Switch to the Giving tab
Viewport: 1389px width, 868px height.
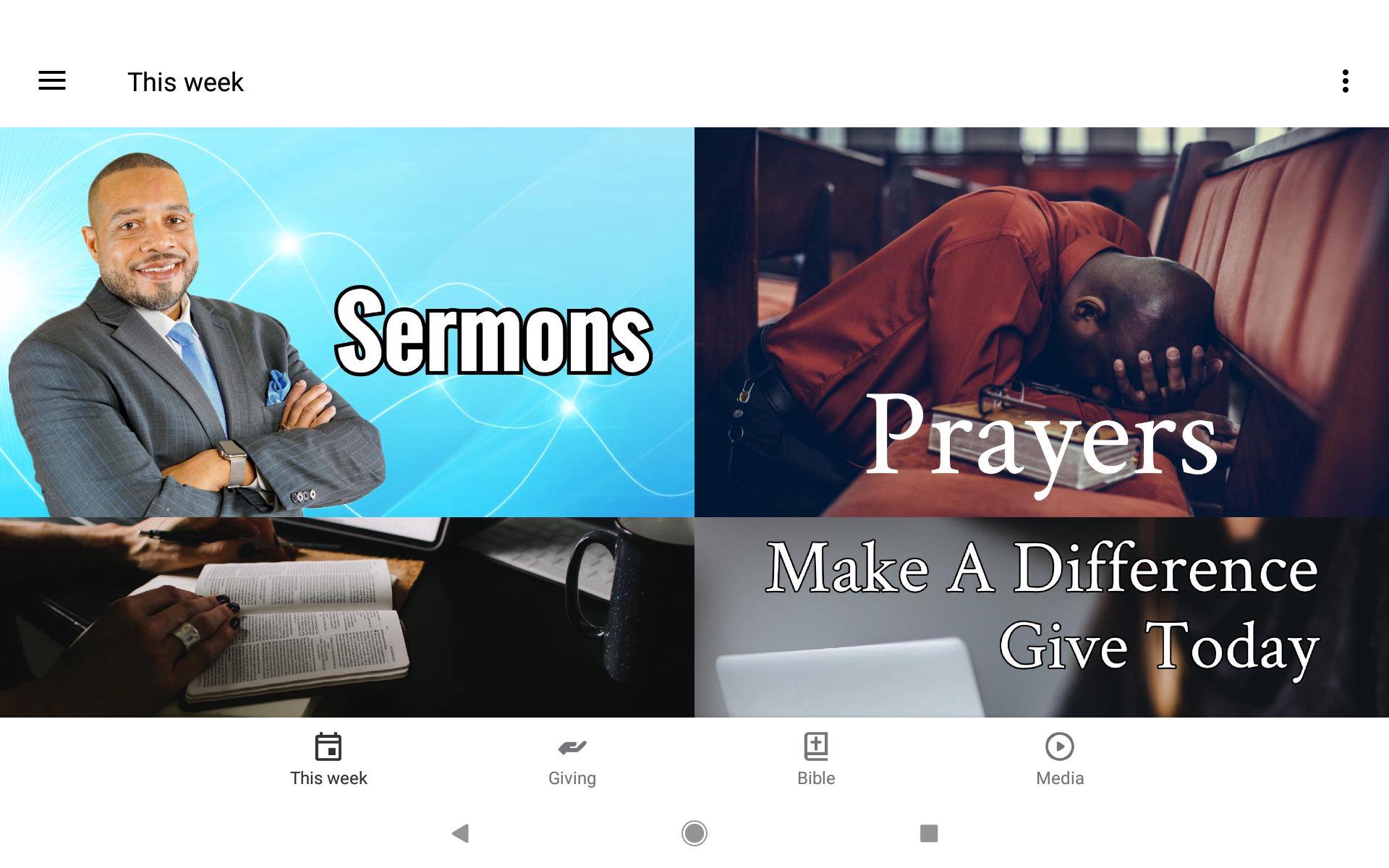tap(572, 759)
